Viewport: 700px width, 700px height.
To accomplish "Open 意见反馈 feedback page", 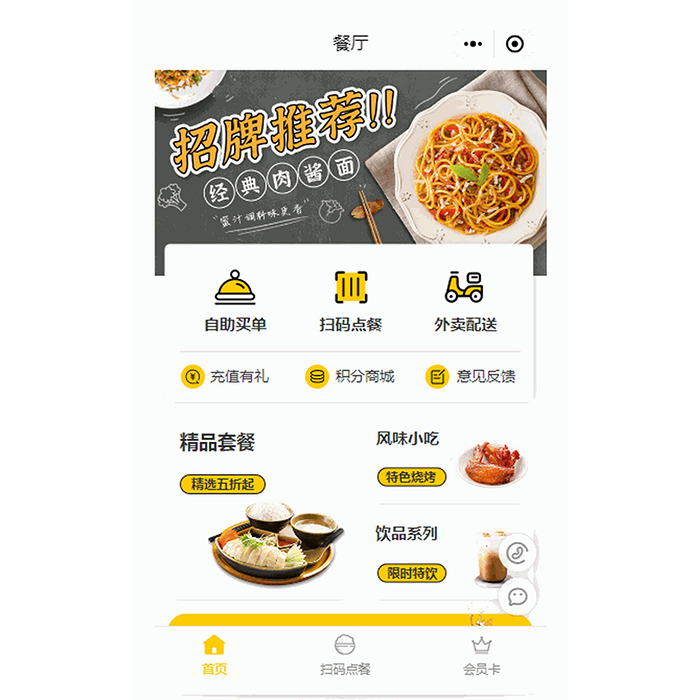I will pyautogui.click(x=471, y=377).
